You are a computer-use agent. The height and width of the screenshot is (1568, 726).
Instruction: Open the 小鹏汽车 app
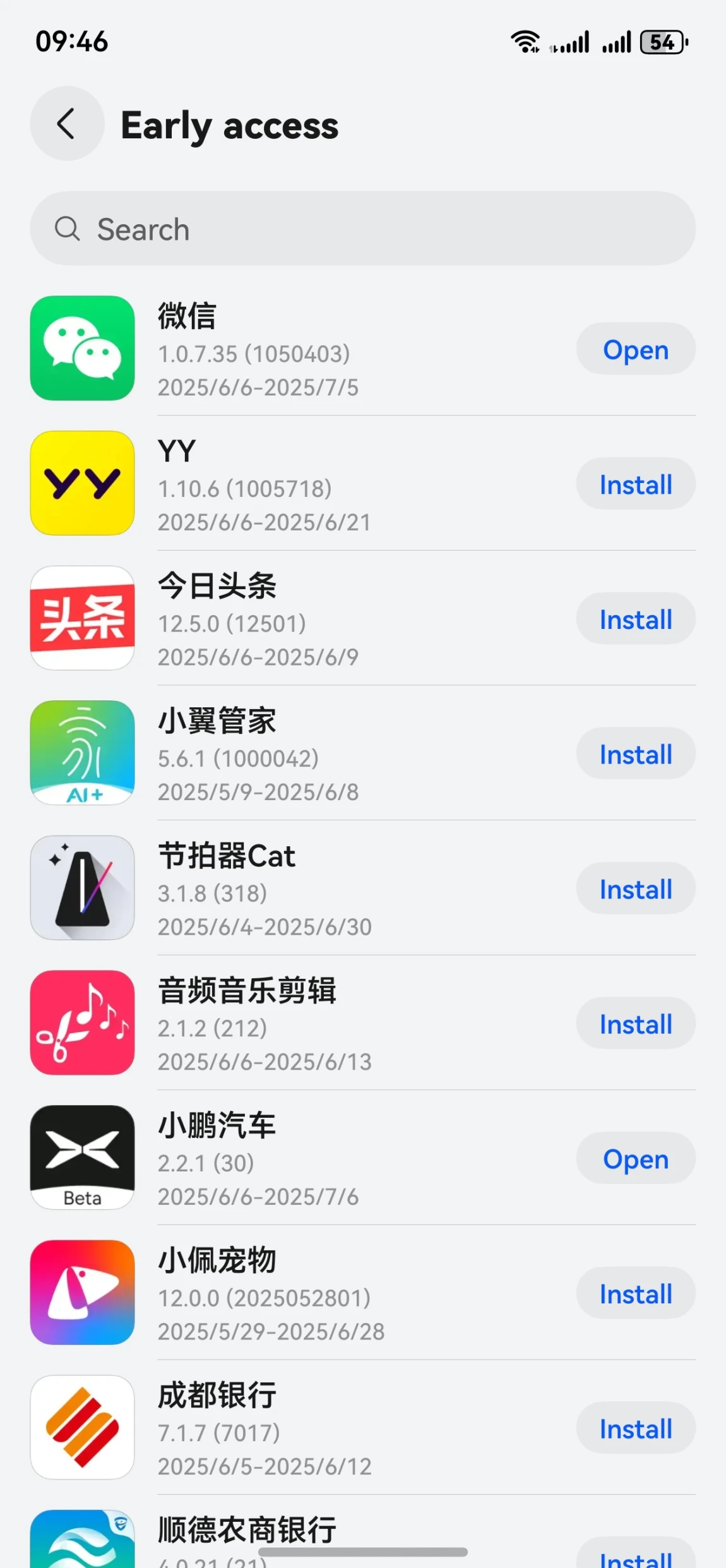point(636,1158)
